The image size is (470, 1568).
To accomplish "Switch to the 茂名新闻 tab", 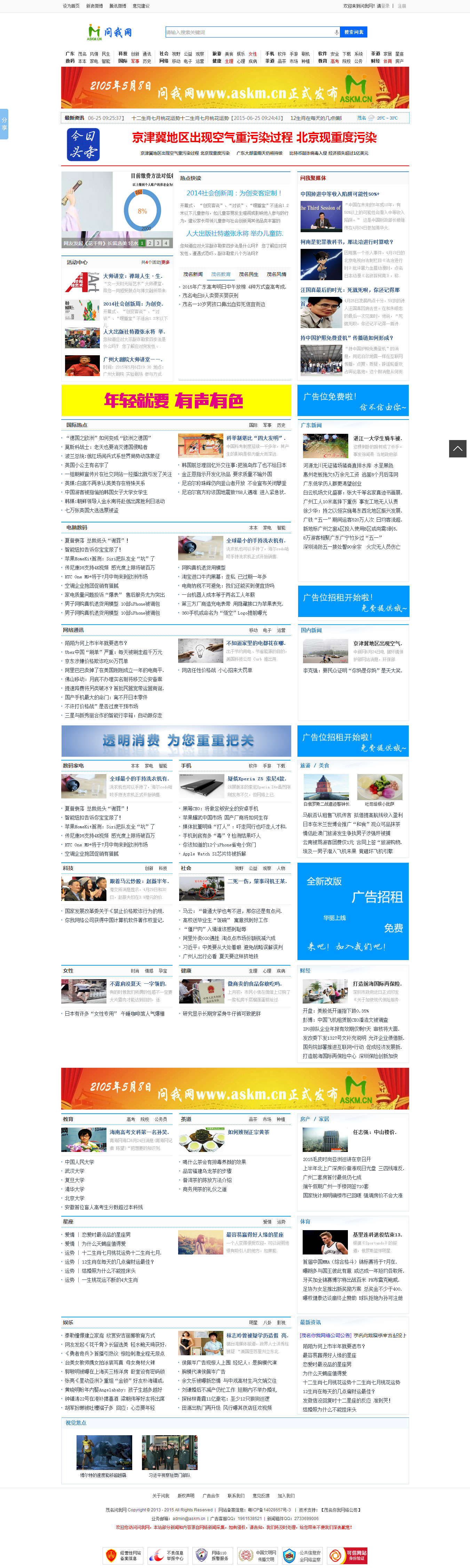I will 193,275.
